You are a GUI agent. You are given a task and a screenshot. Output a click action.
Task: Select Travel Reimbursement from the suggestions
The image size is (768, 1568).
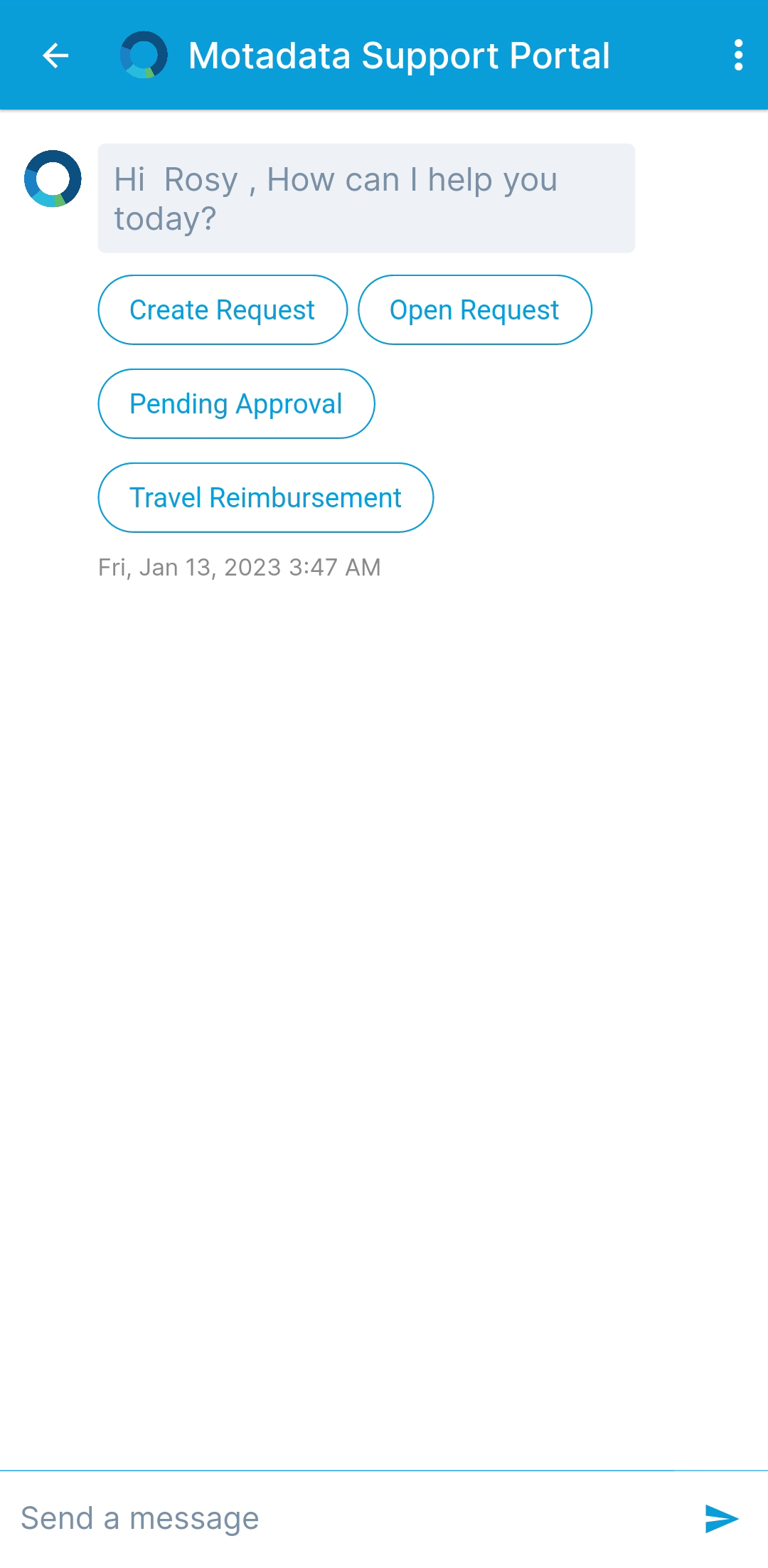(x=265, y=497)
